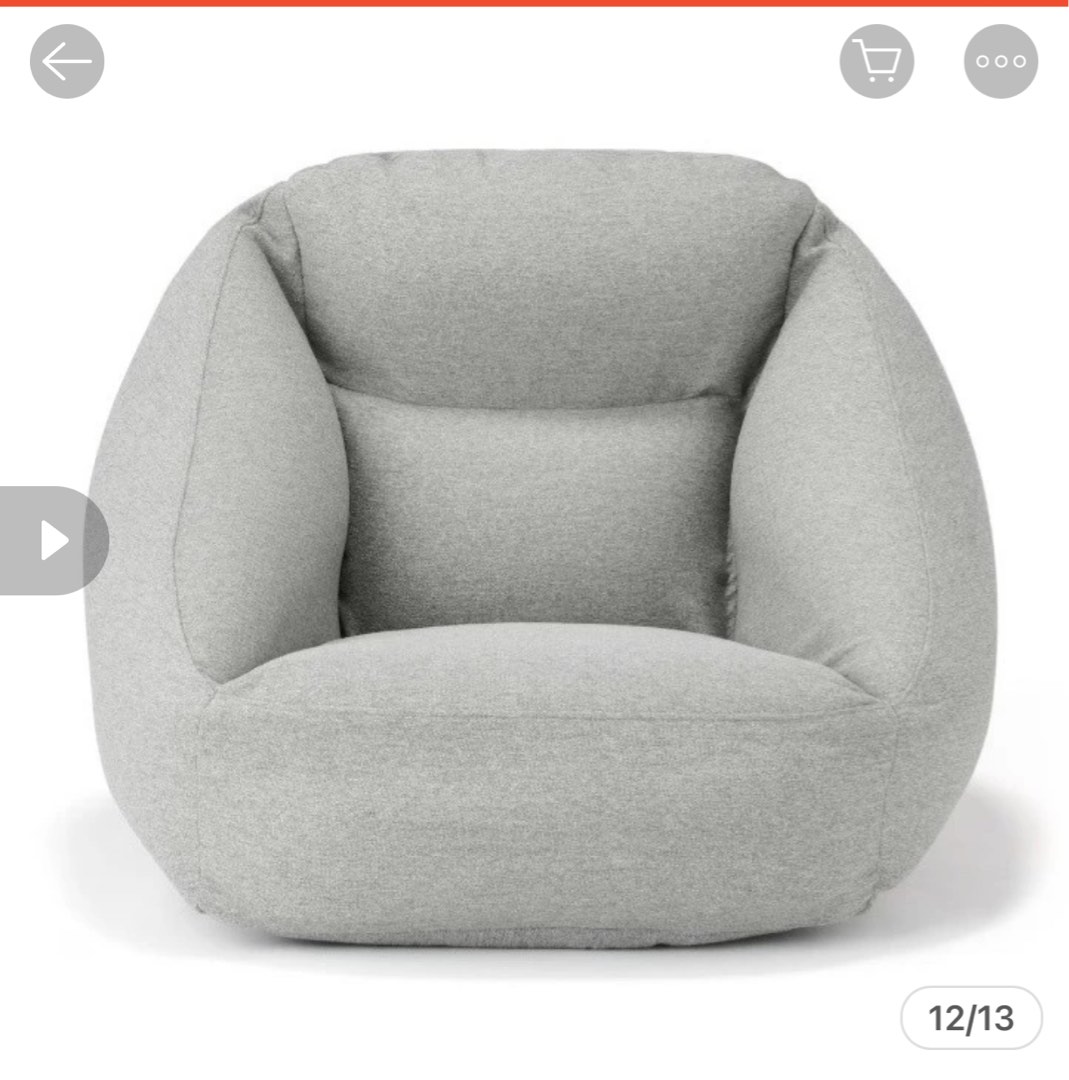
Task: Access more actions with the ellipsis icon
Action: (1002, 60)
